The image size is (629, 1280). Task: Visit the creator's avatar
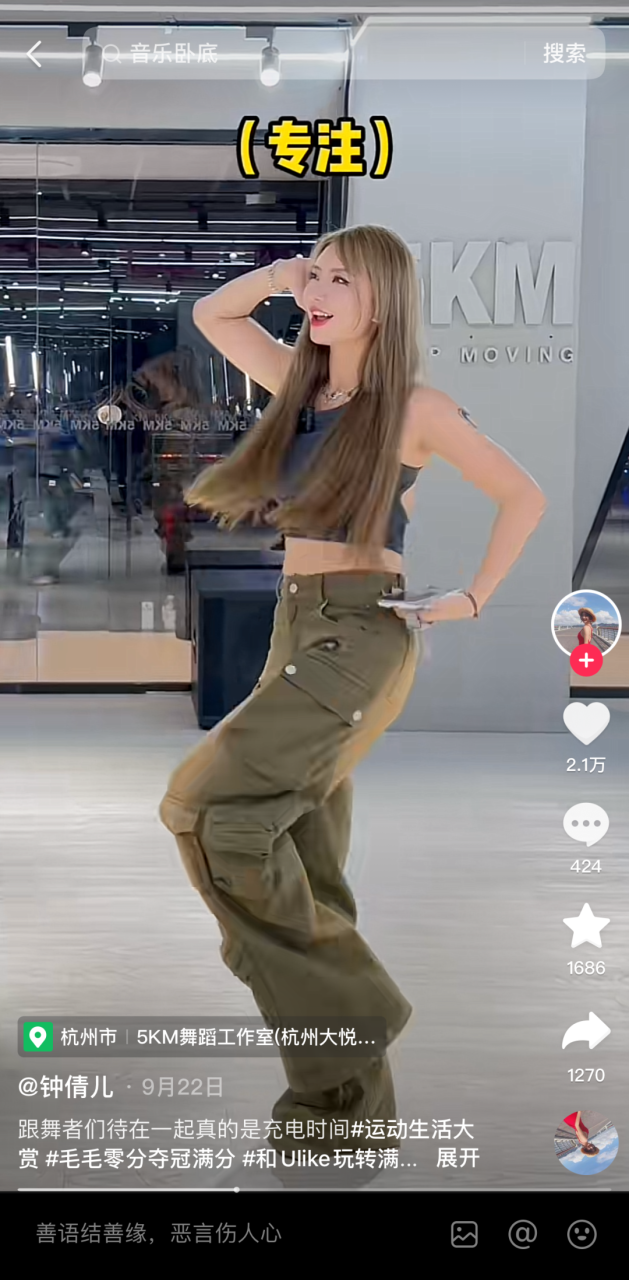coord(586,622)
